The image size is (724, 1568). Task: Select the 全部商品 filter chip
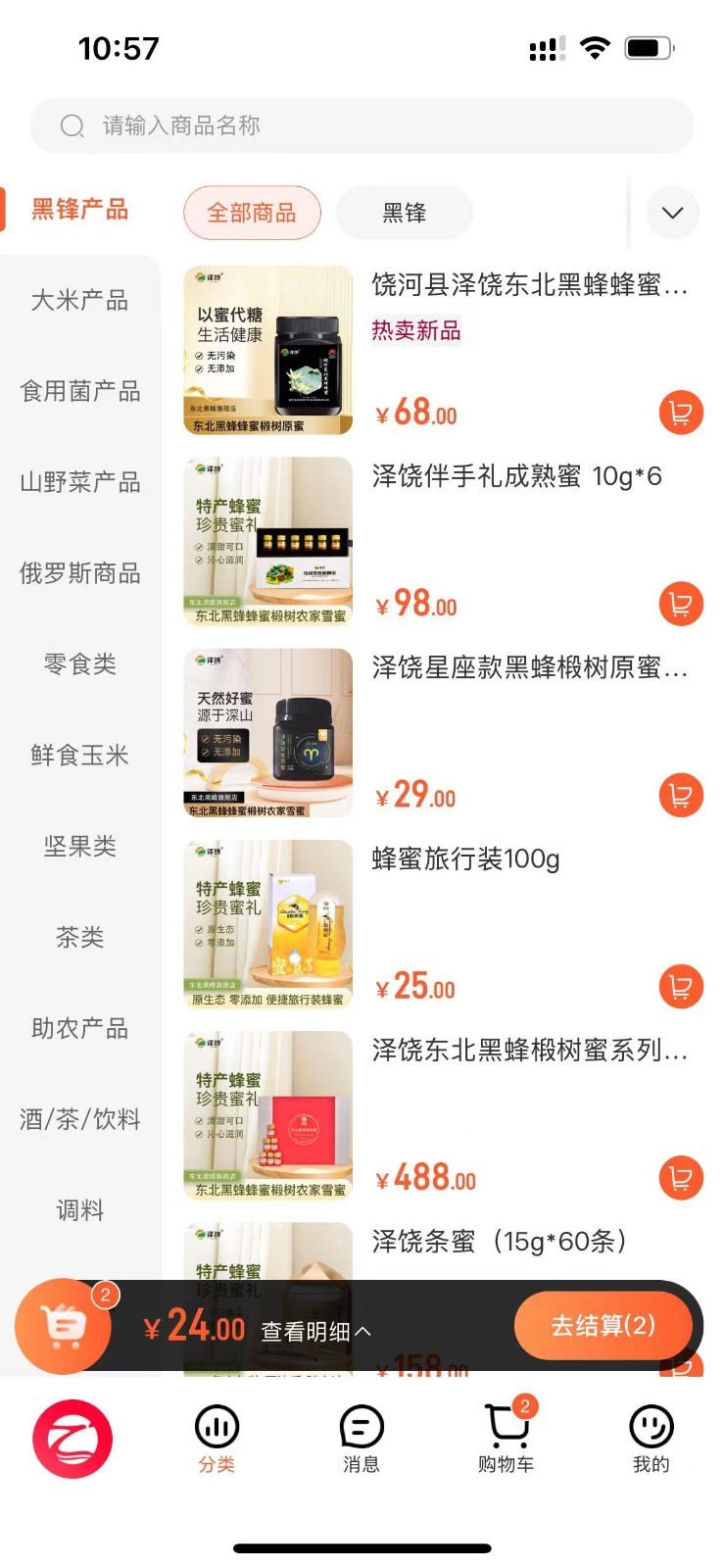pos(252,213)
